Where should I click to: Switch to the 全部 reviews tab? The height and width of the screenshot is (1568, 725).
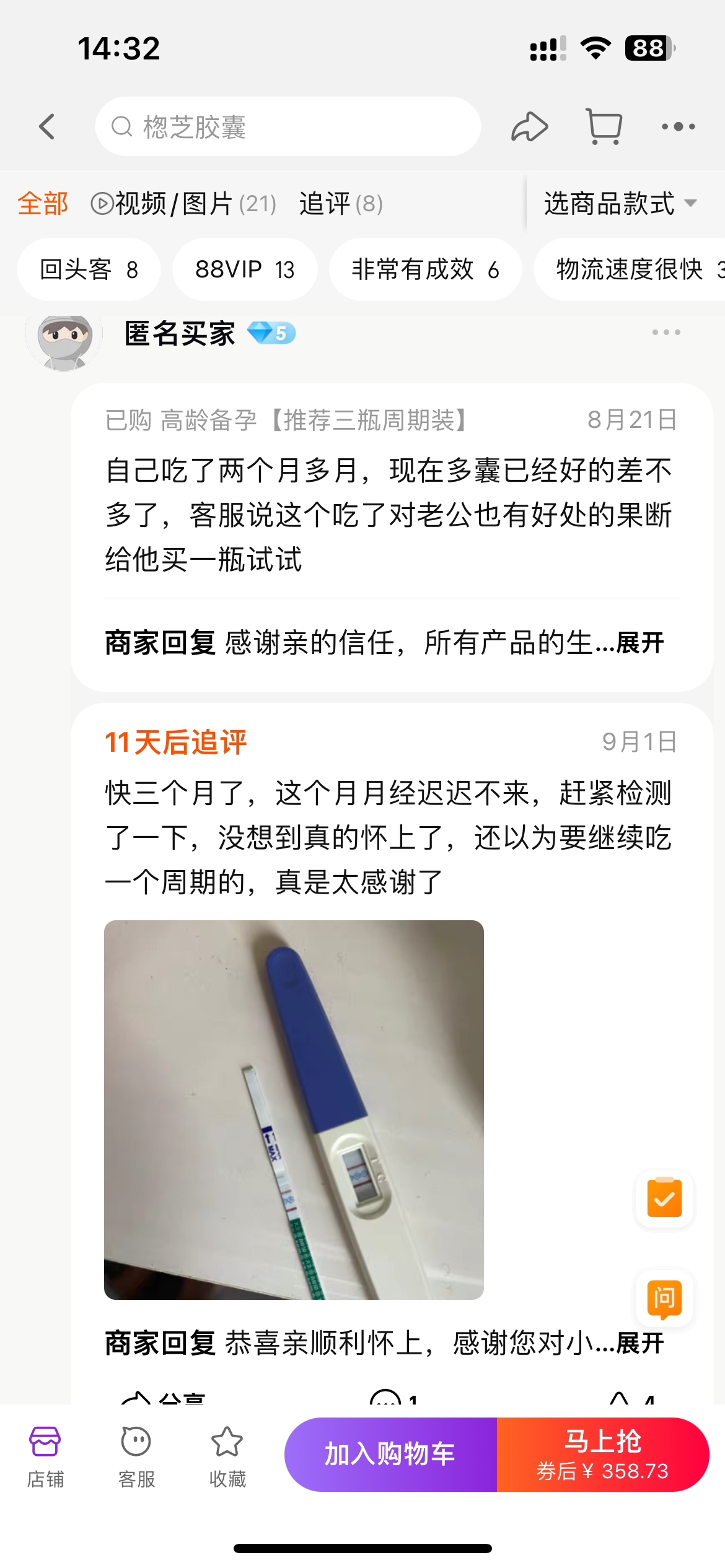(x=42, y=203)
